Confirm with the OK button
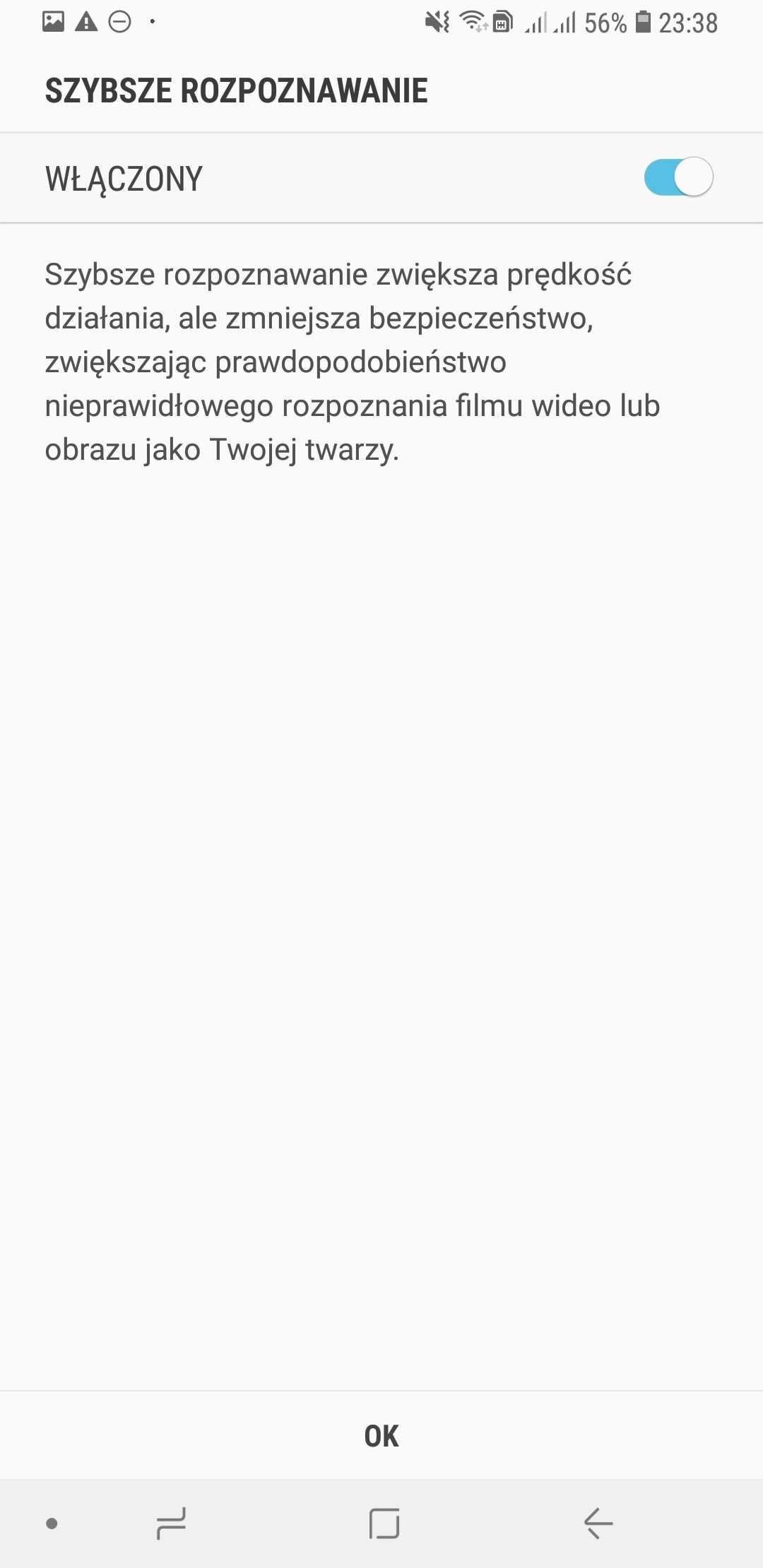The height and width of the screenshot is (1568, 763). click(x=381, y=1436)
